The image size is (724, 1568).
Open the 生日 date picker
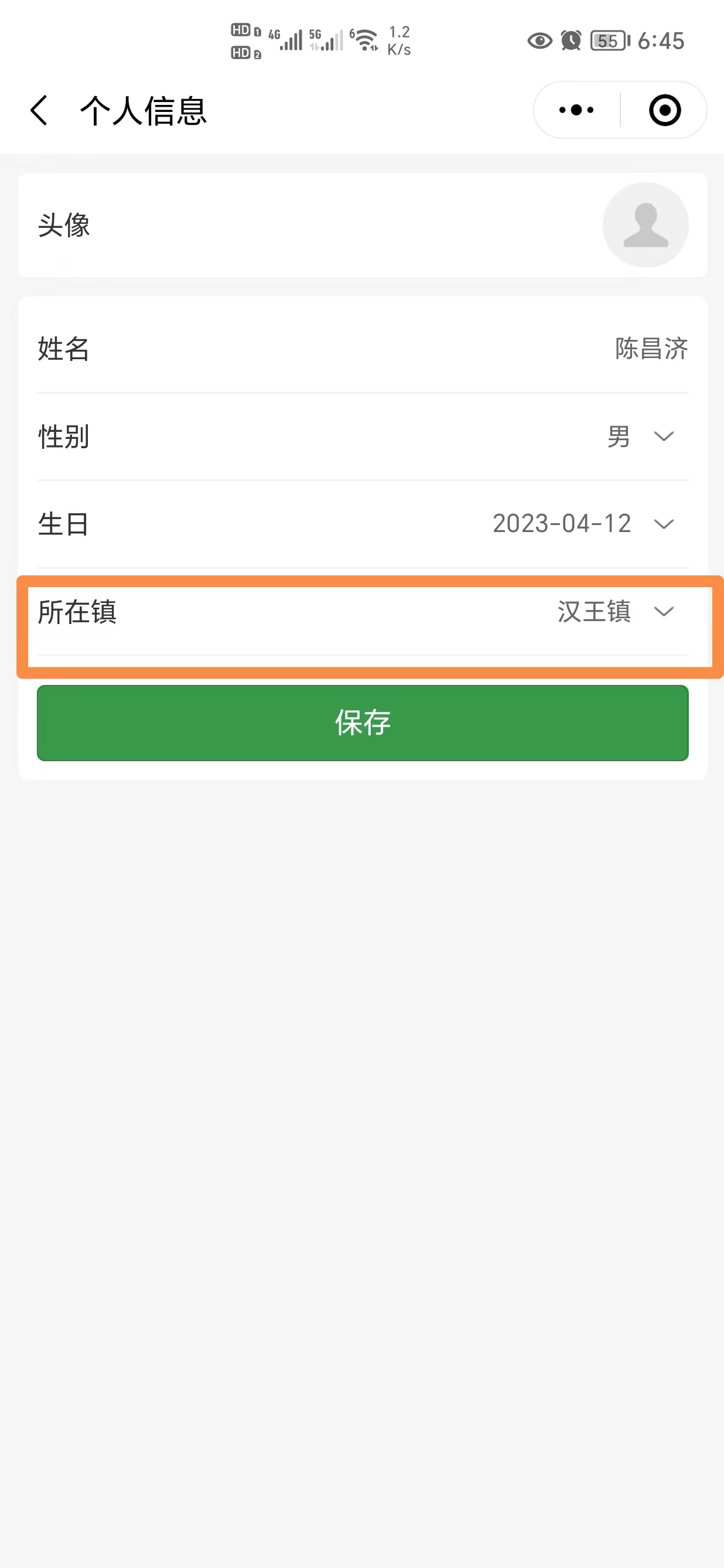(x=363, y=524)
